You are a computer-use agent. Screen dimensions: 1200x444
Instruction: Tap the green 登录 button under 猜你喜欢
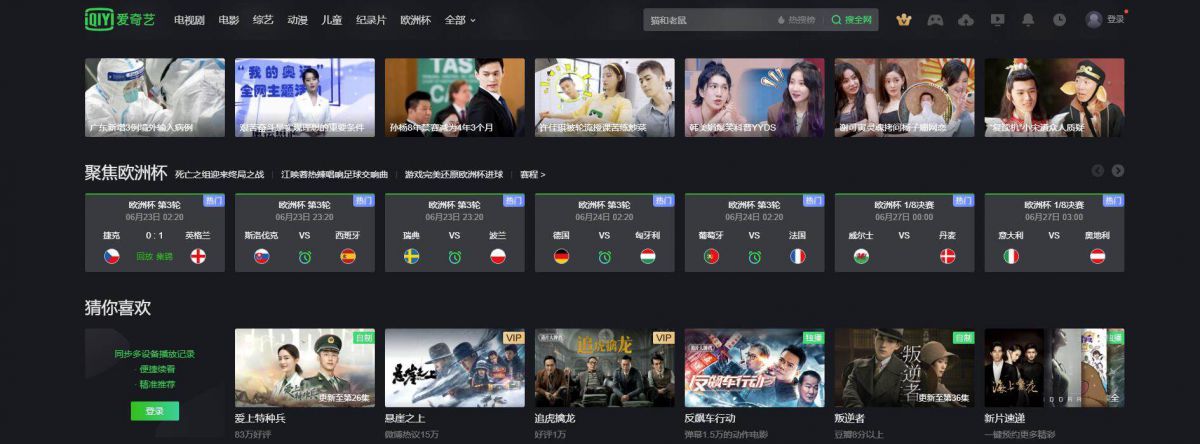(154, 411)
